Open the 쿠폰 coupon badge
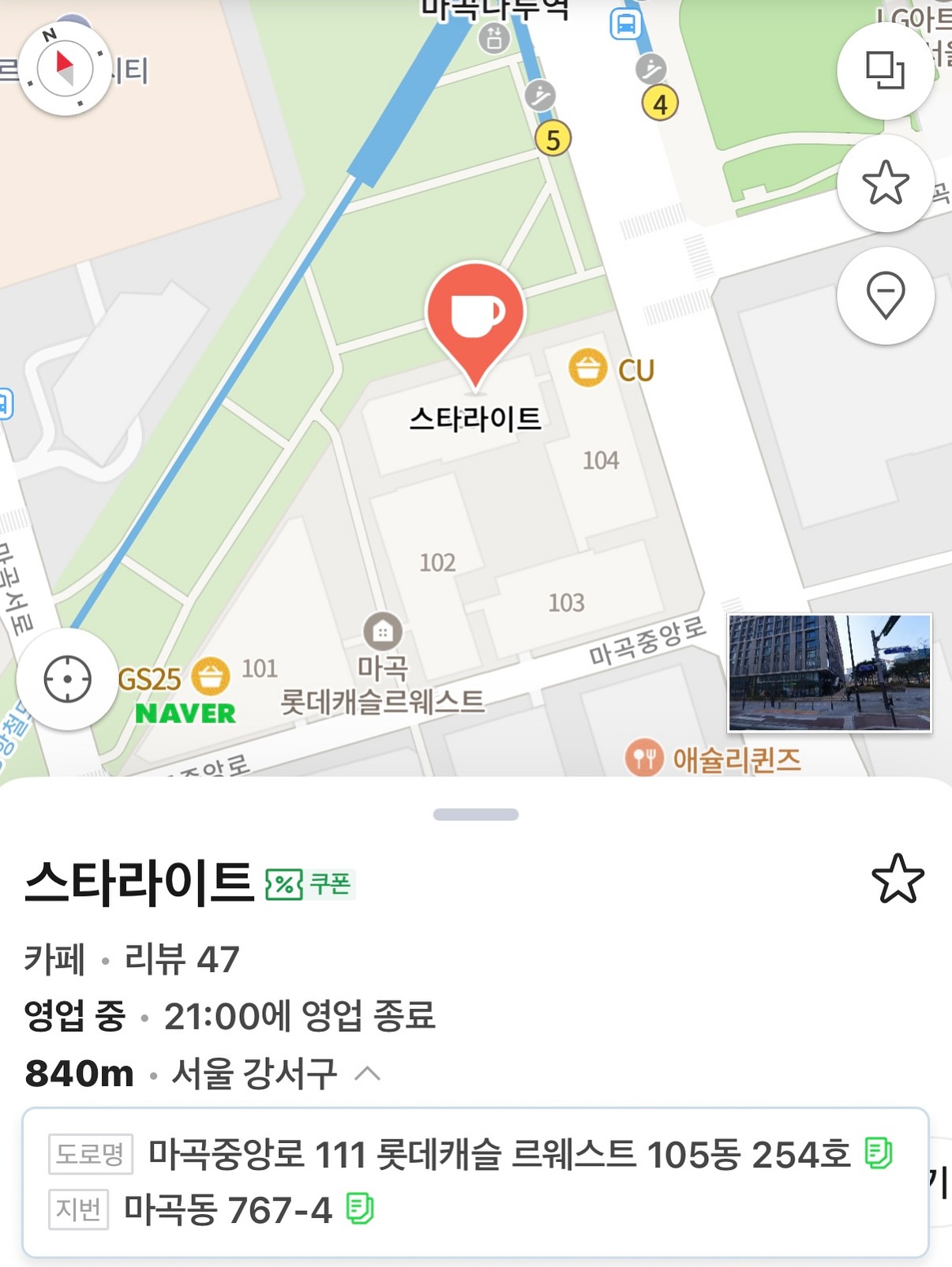952x1267 pixels. click(x=310, y=883)
